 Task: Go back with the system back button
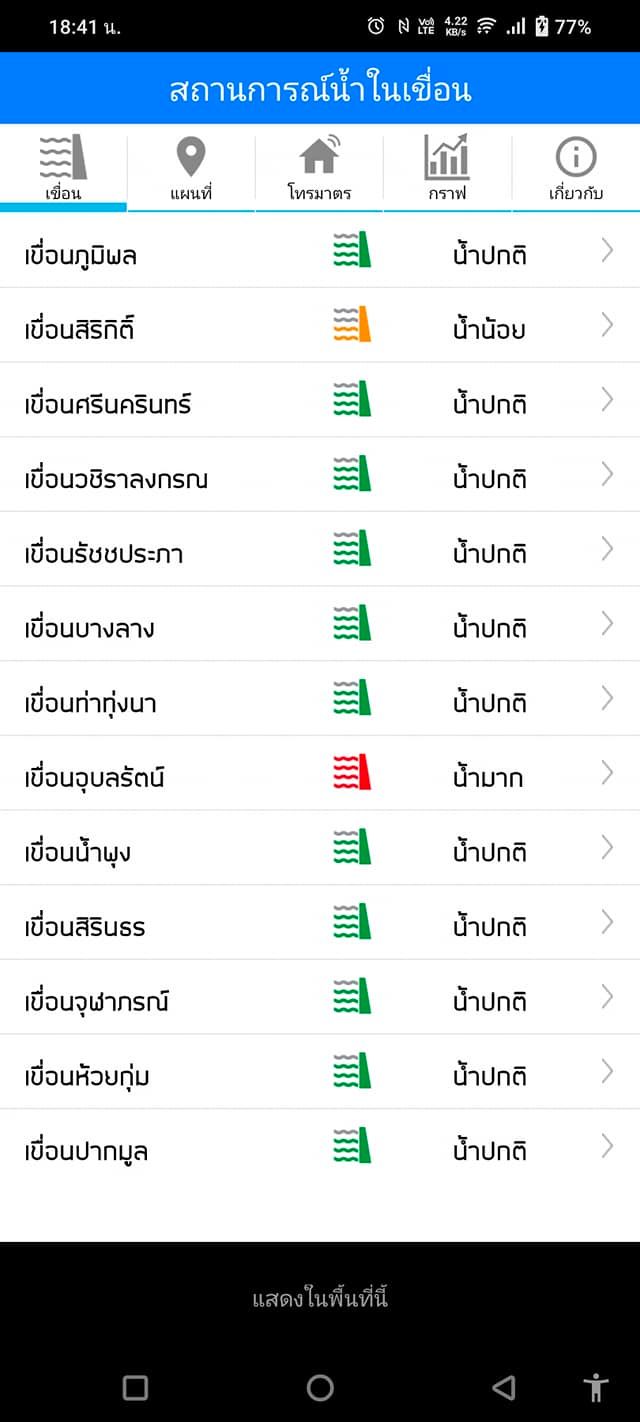pyautogui.click(x=504, y=1387)
